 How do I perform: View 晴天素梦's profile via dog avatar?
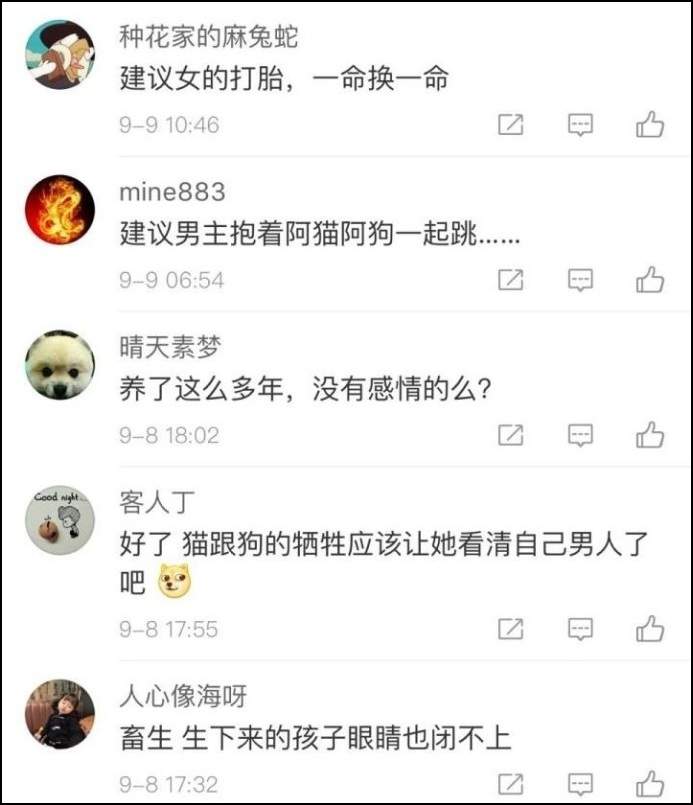click(x=59, y=365)
